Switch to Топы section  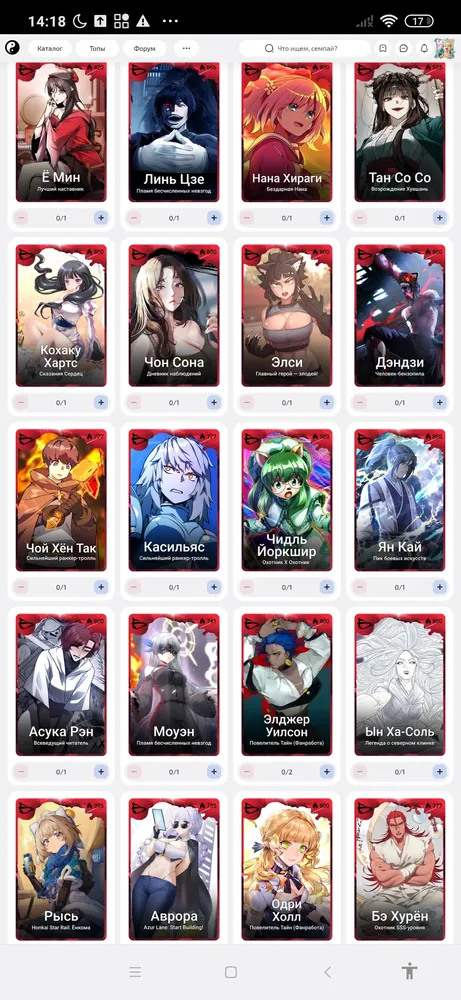[x=97, y=48]
